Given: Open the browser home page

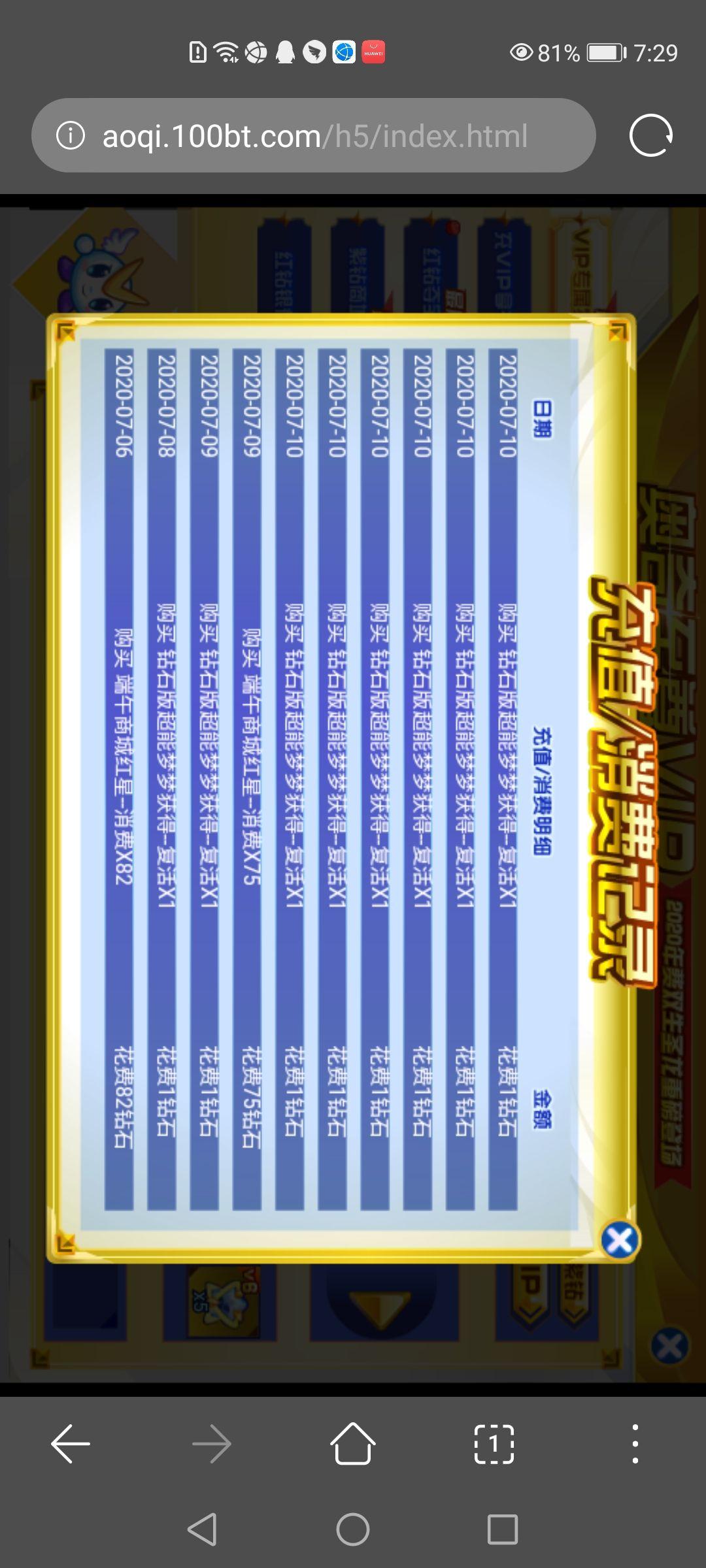Looking at the screenshot, I should click(x=353, y=1443).
